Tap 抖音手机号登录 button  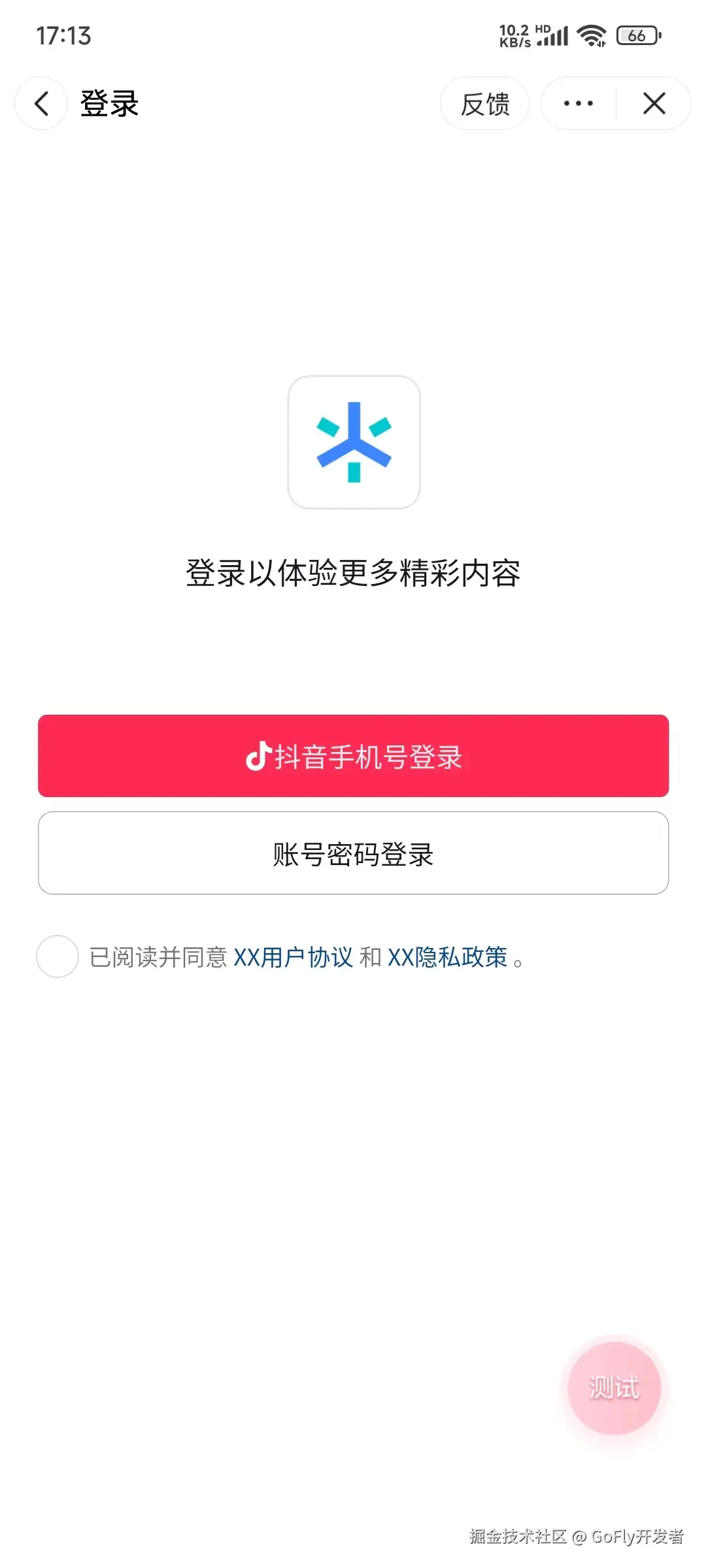coord(353,756)
